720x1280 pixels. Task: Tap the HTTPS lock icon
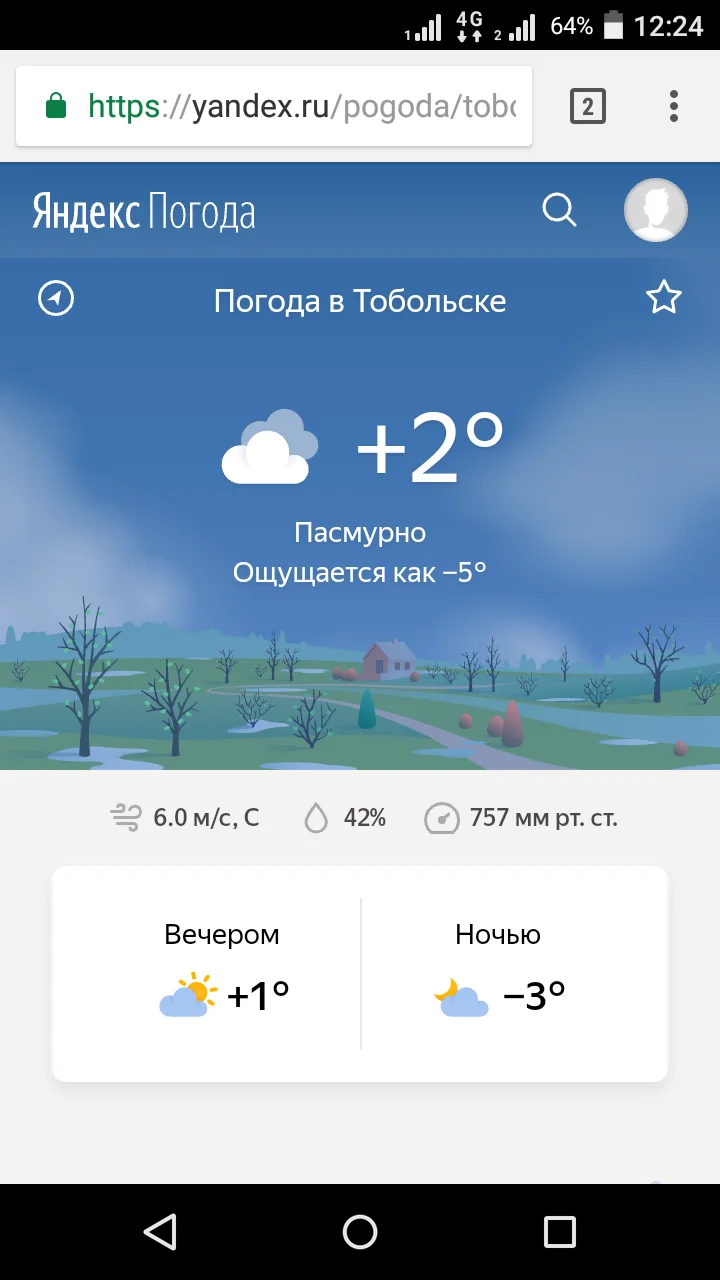pos(55,105)
